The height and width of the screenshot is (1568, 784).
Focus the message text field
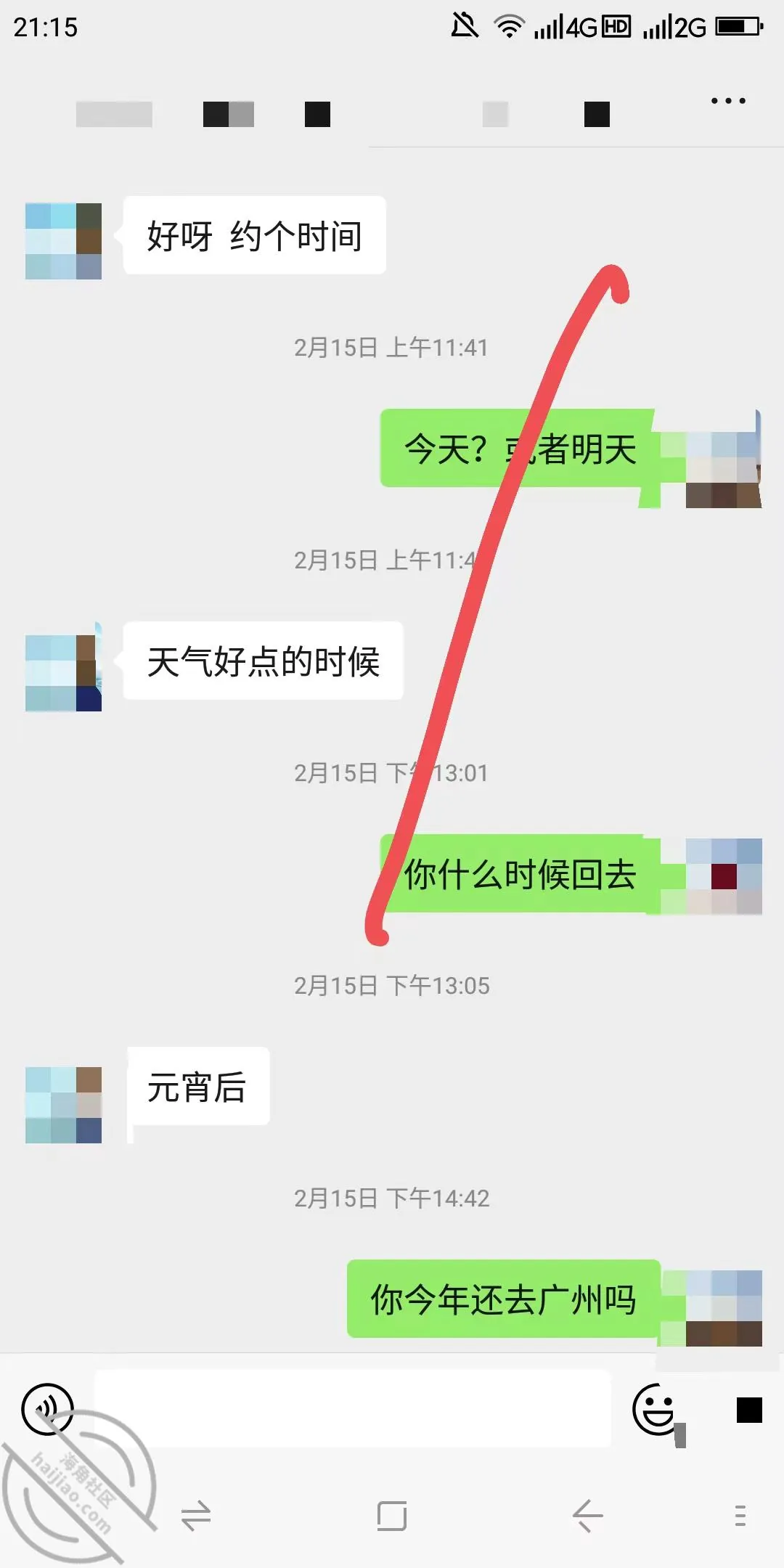click(x=353, y=1409)
